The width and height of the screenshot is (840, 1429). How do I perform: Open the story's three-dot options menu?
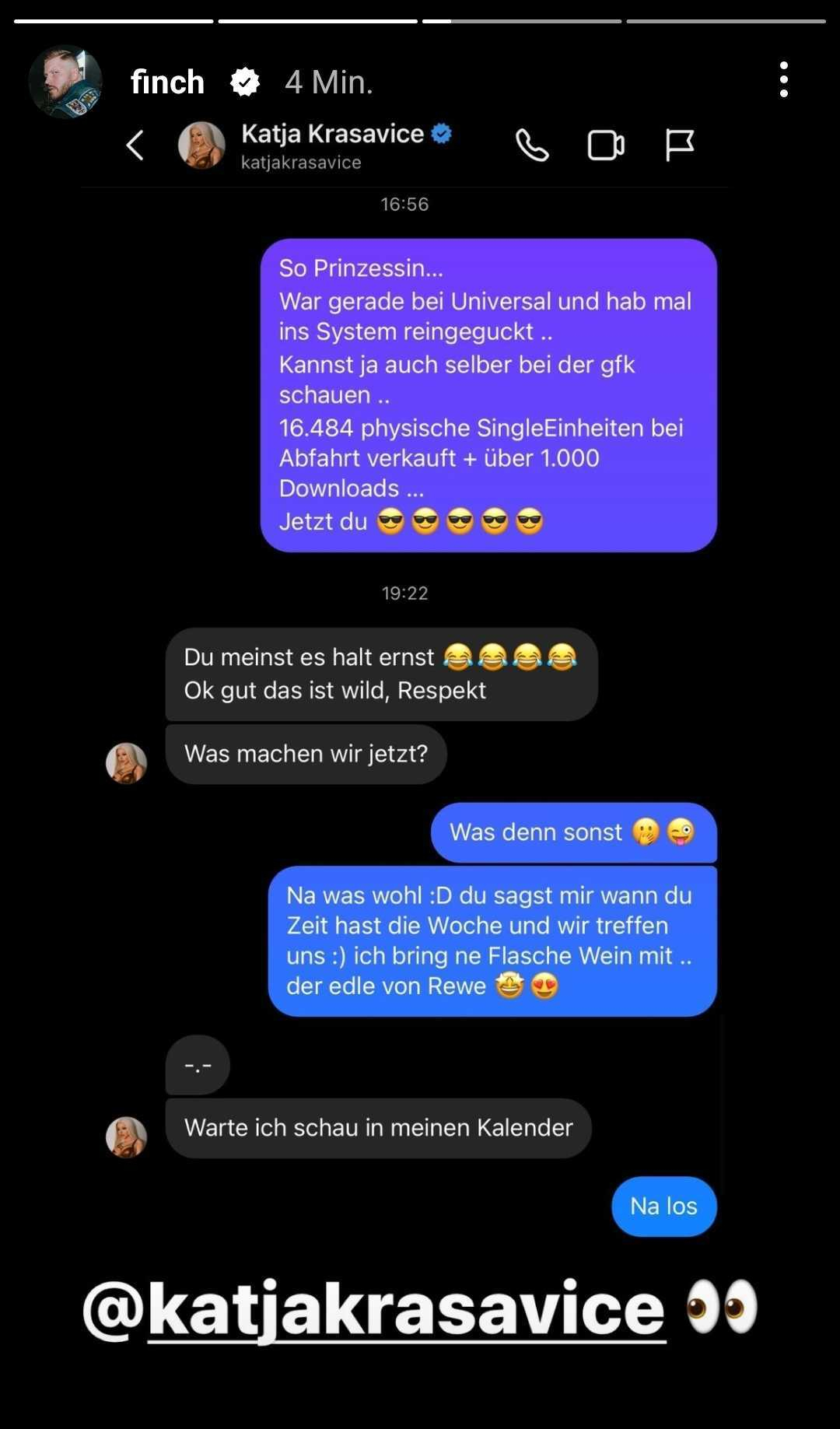[x=783, y=80]
